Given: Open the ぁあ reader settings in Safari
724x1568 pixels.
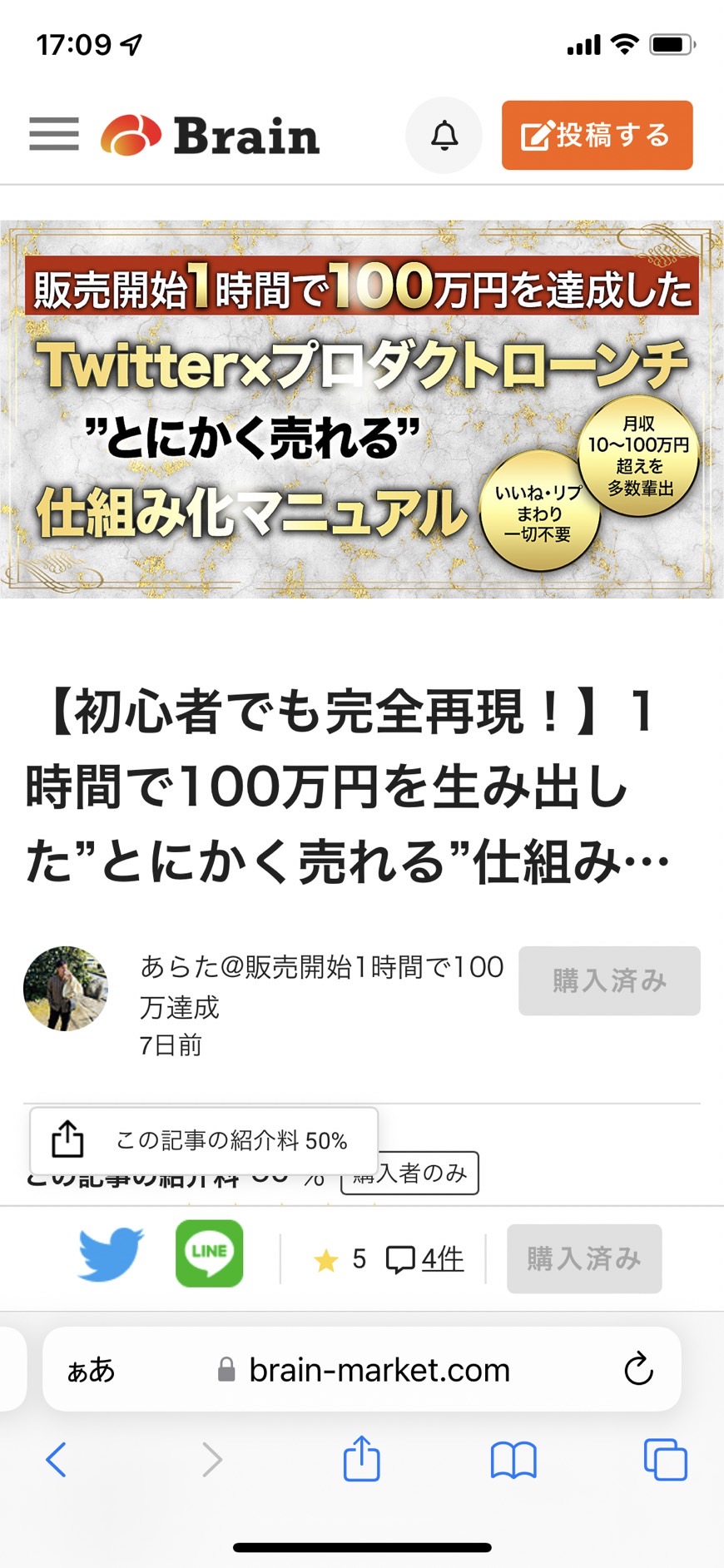Looking at the screenshot, I should point(92,1369).
